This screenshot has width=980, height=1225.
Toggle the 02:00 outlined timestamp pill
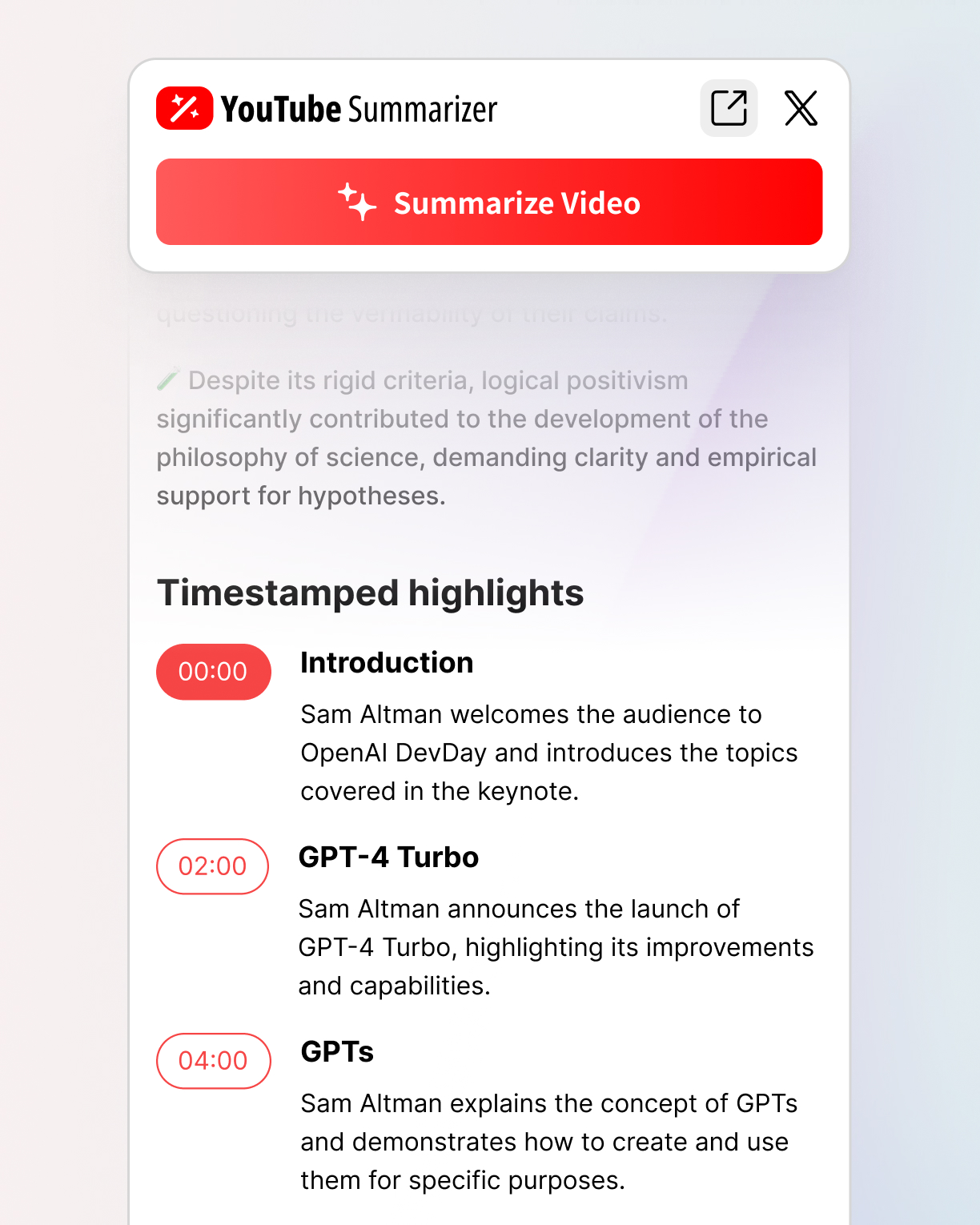pos(212,866)
